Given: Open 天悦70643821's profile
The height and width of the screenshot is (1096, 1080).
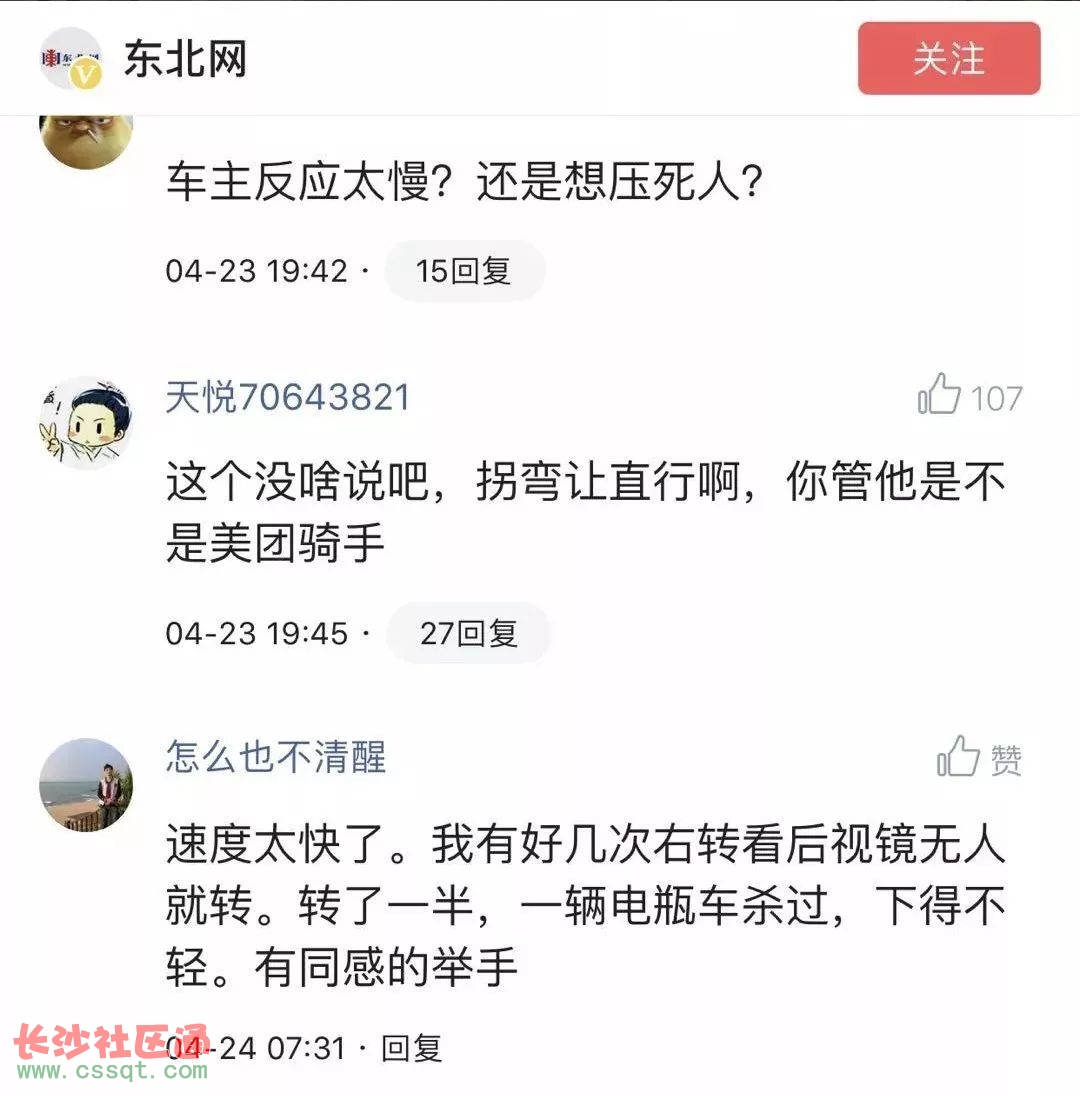Looking at the screenshot, I should pos(288,397).
